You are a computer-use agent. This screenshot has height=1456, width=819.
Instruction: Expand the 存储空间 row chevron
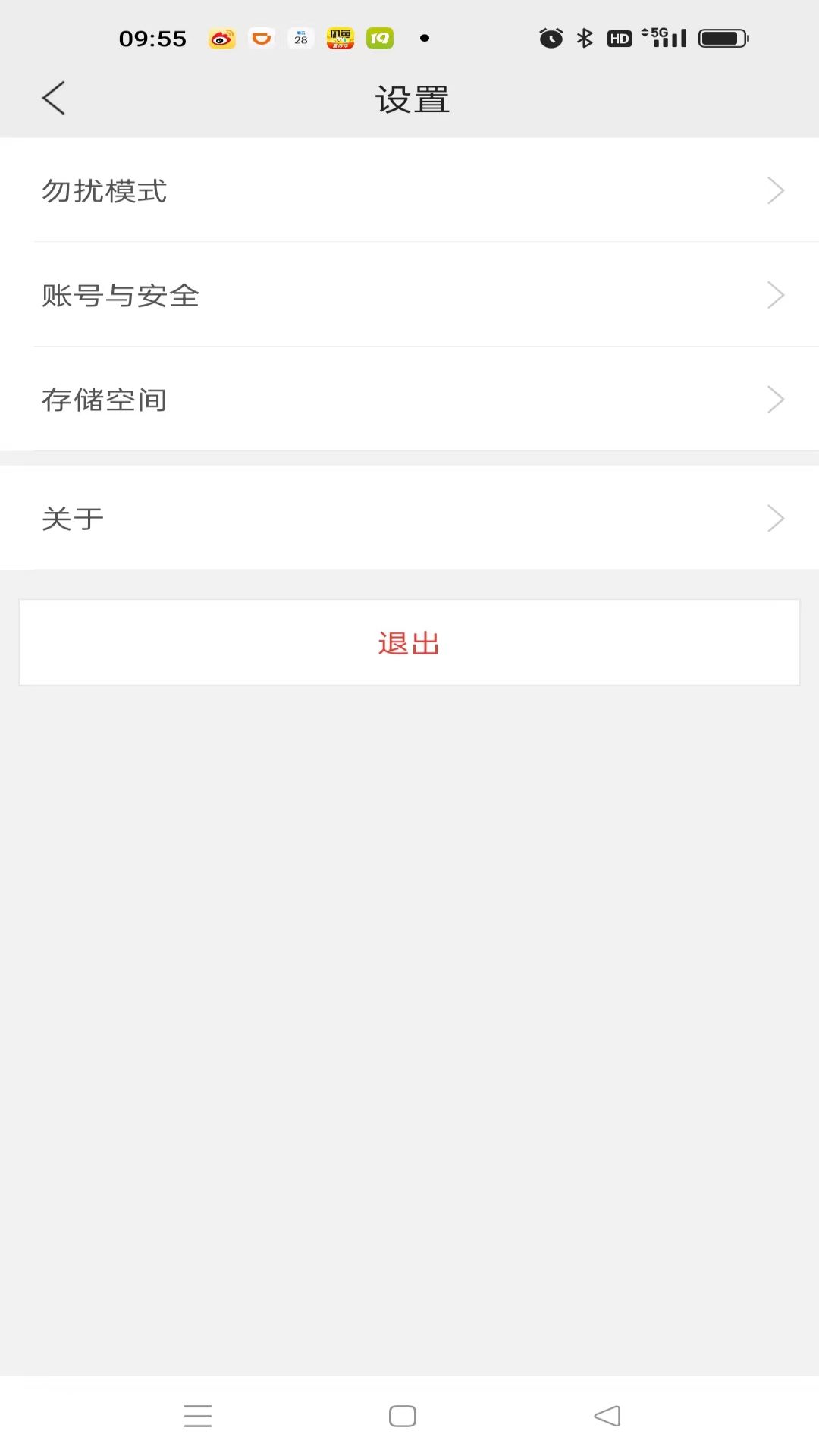[775, 398]
